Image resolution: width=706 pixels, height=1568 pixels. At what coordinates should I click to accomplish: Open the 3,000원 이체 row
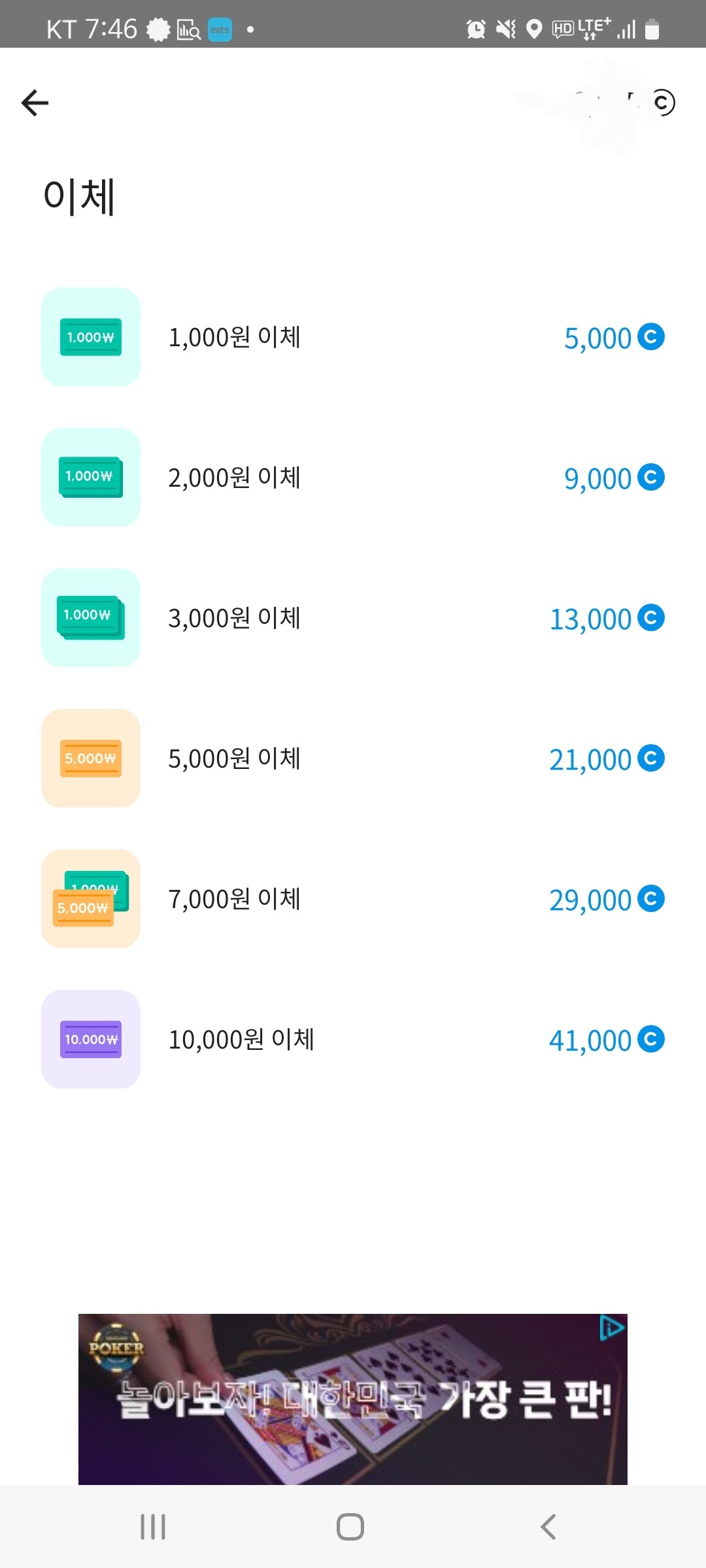click(353, 618)
